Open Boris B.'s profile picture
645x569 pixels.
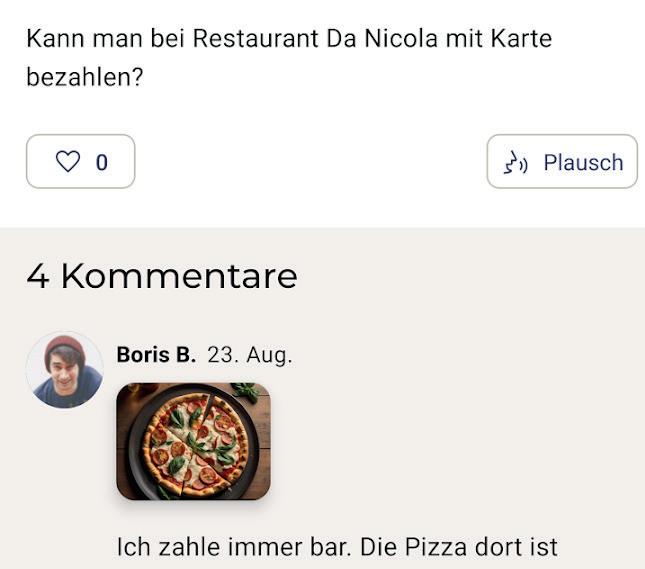[x=64, y=371]
